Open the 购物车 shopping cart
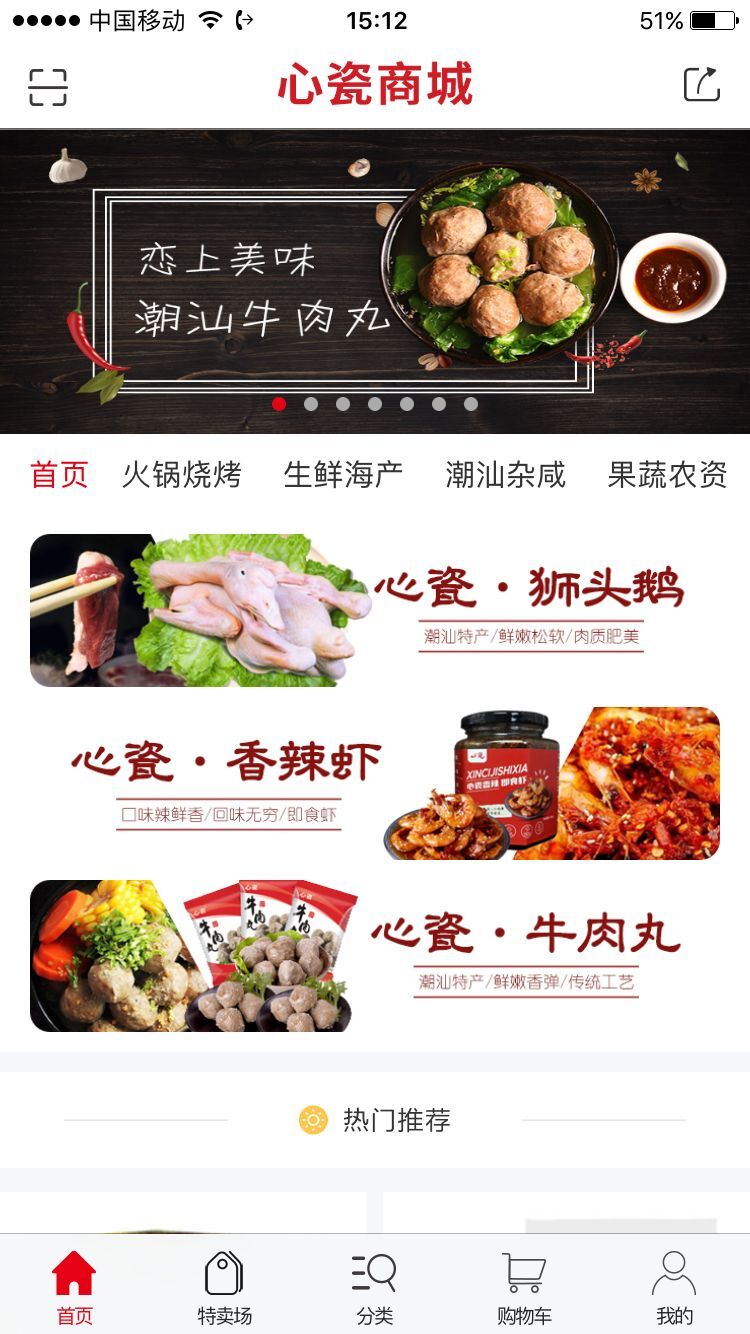750x1334 pixels. click(524, 1287)
